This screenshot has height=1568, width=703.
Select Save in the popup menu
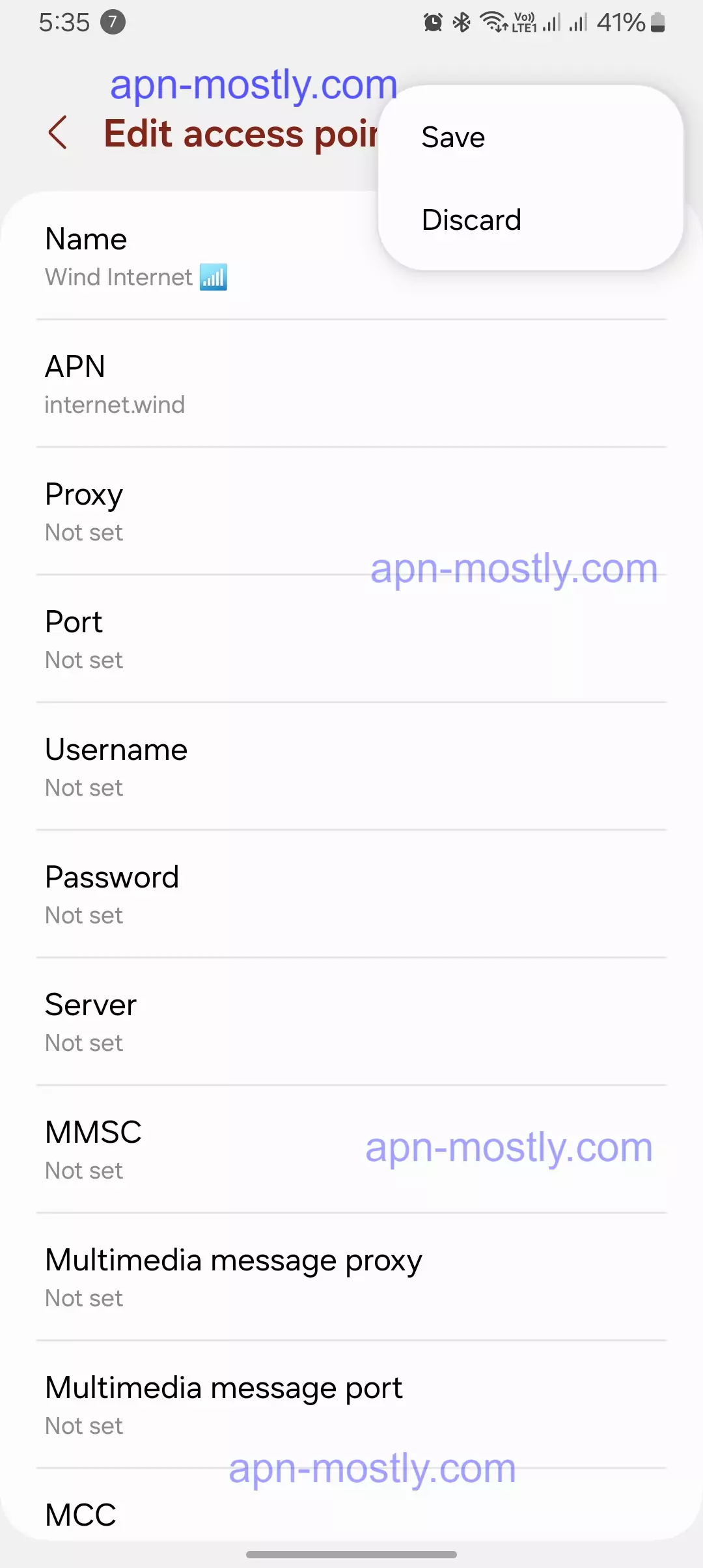pyautogui.click(x=453, y=137)
